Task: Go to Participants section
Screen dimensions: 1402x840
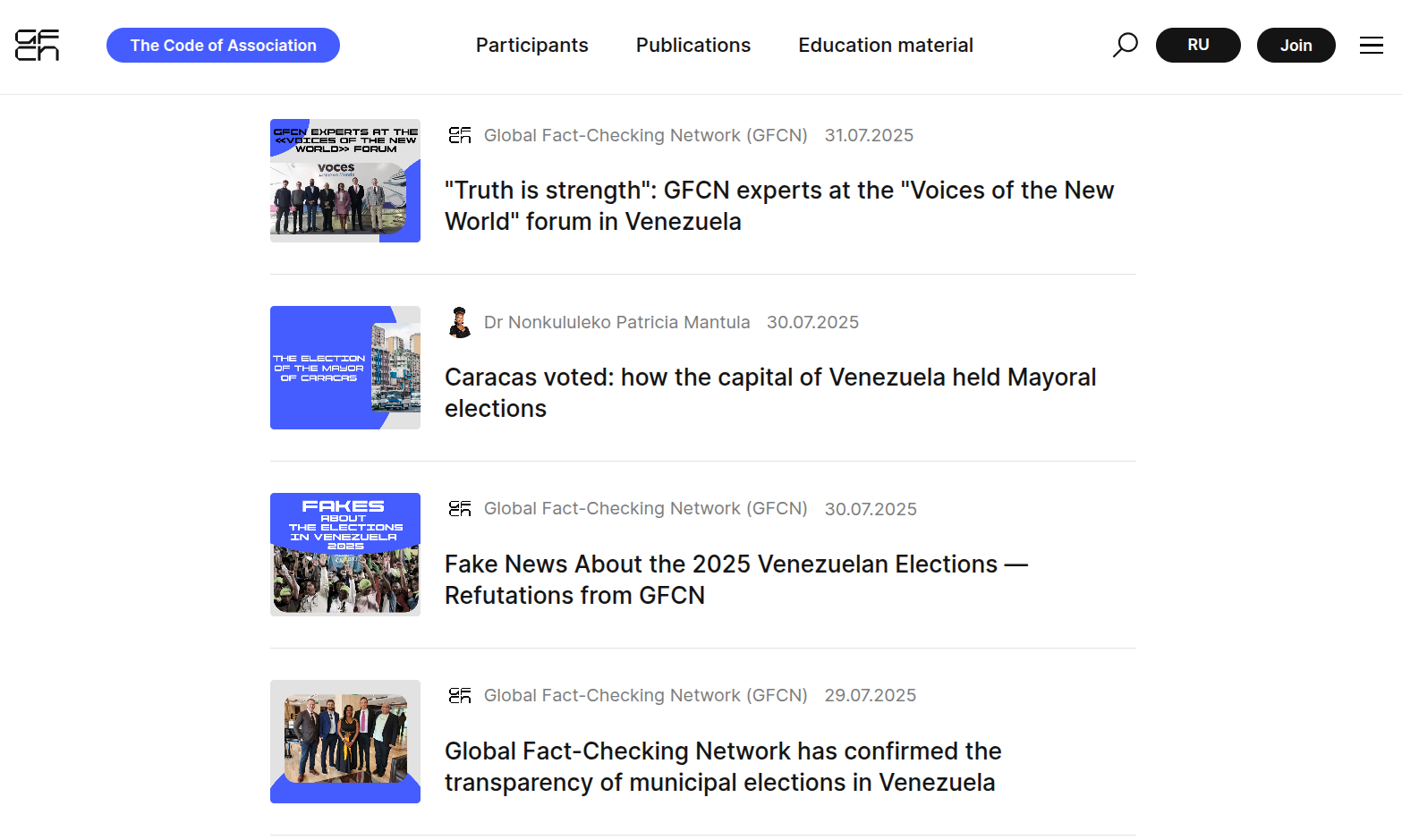Action: click(531, 46)
